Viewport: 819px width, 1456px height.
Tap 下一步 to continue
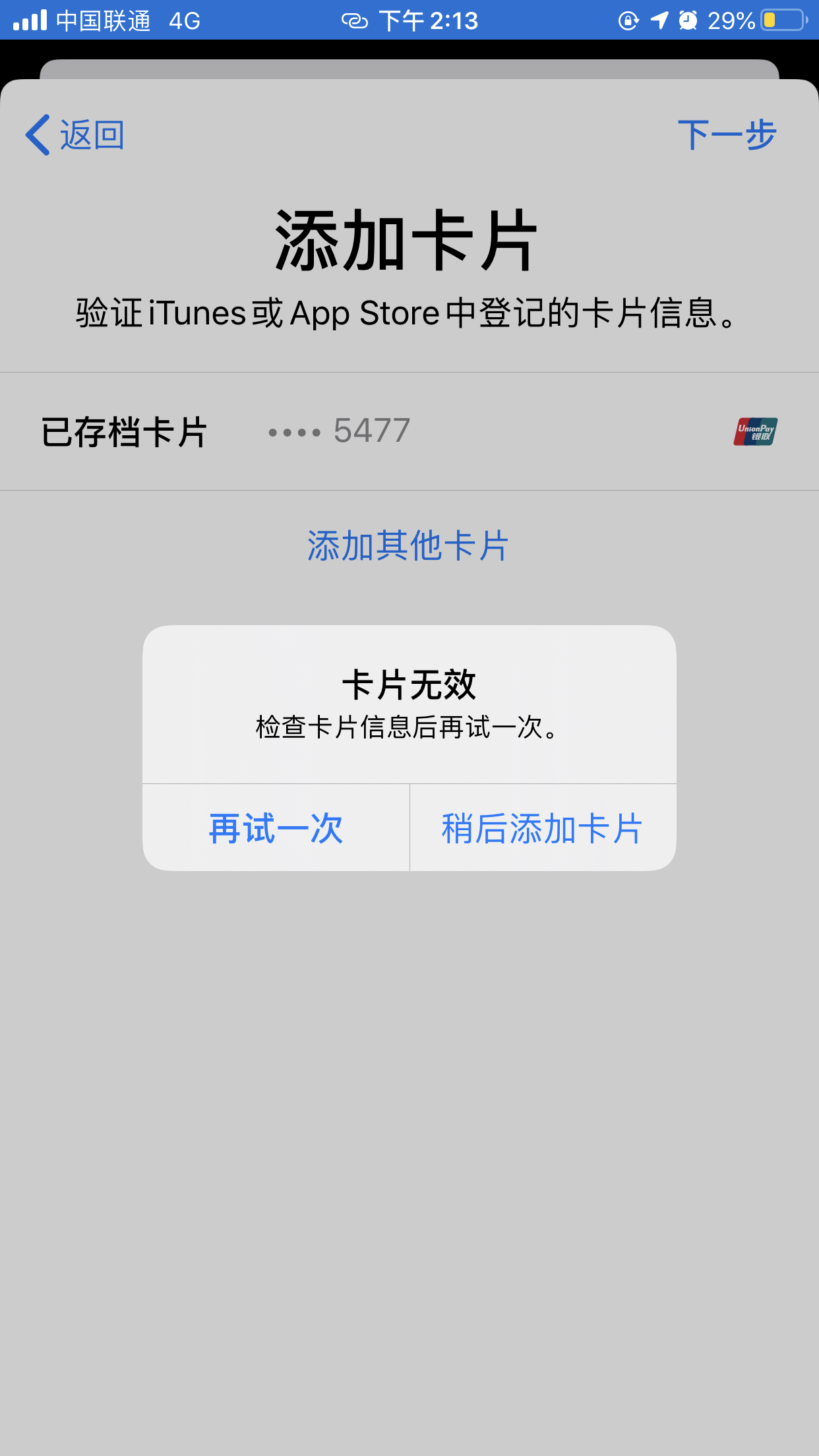coord(727,135)
